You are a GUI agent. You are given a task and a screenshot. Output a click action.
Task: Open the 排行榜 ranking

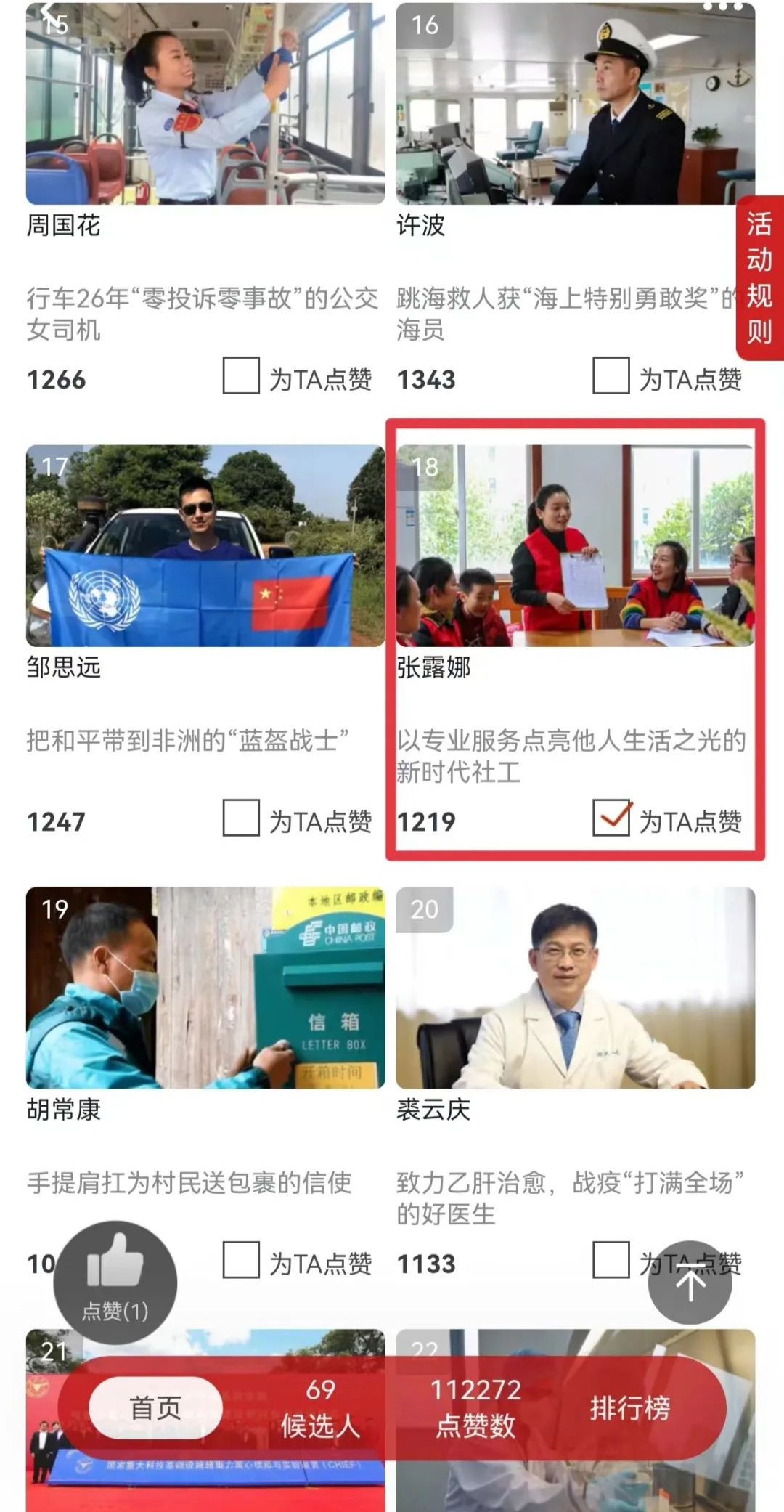630,1408
